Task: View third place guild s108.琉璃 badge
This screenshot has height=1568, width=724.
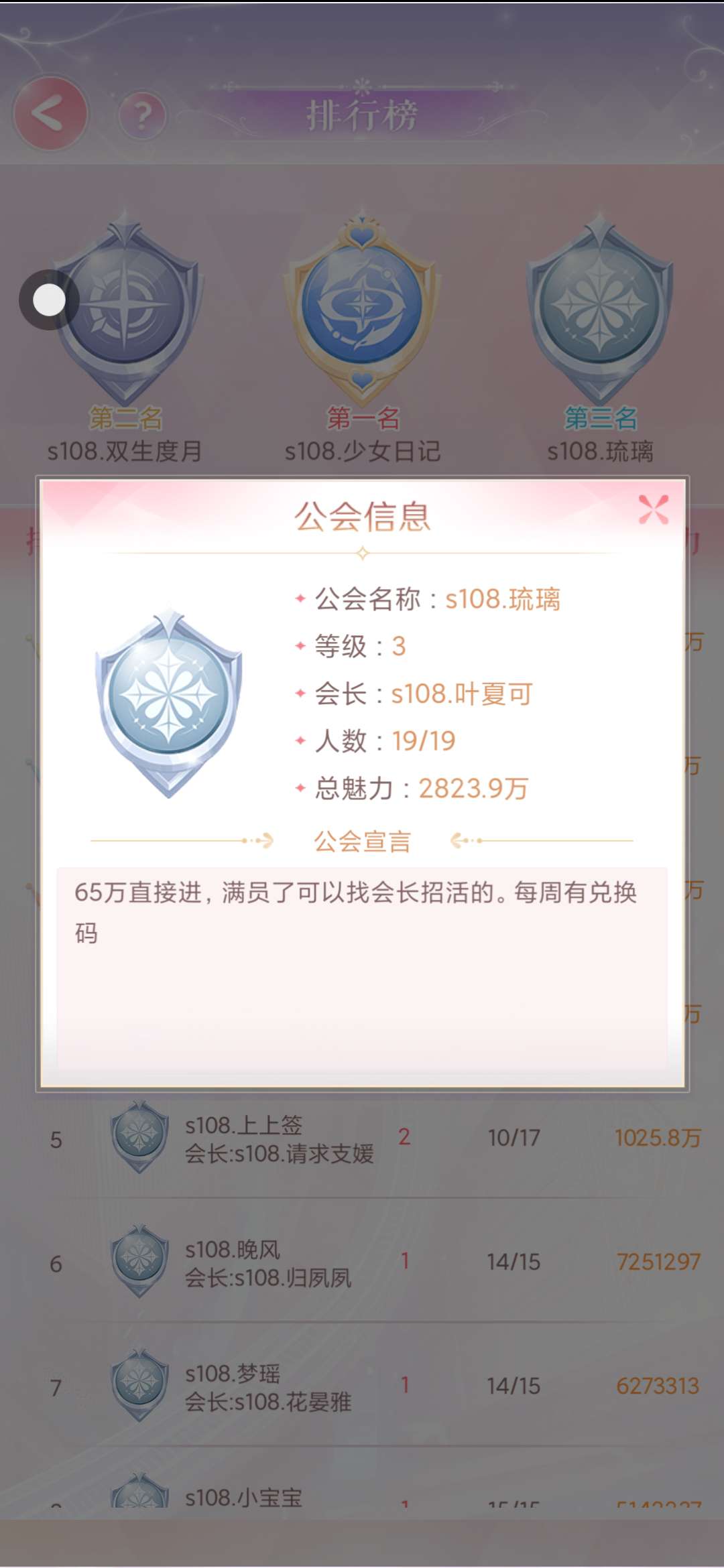Action: click(599, 308)
